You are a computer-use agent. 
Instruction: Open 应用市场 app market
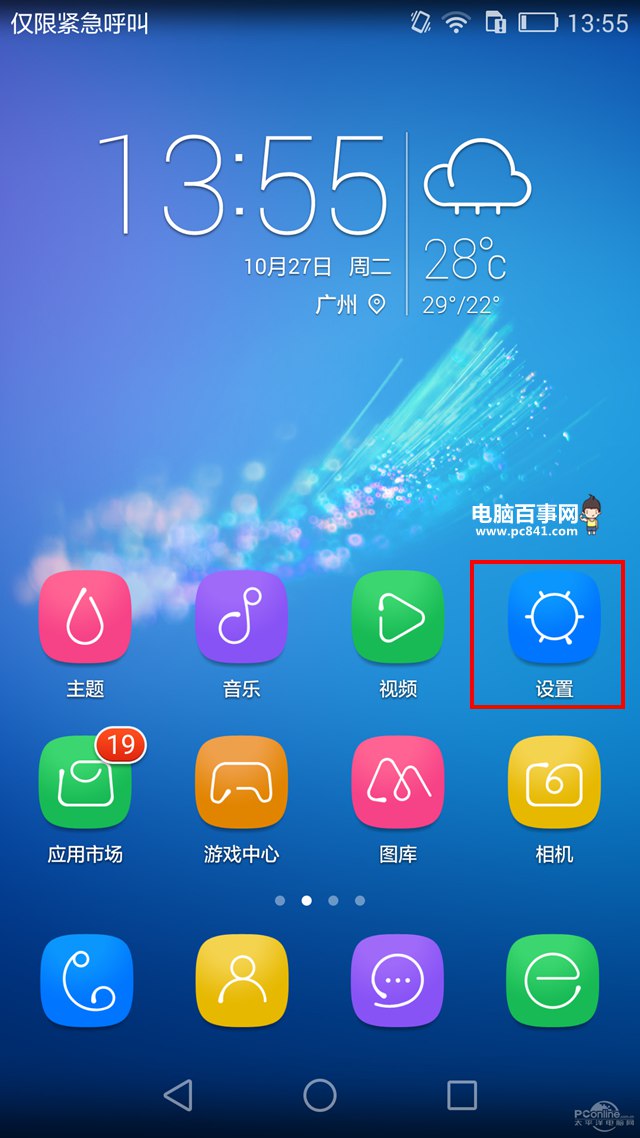point(85,783)
